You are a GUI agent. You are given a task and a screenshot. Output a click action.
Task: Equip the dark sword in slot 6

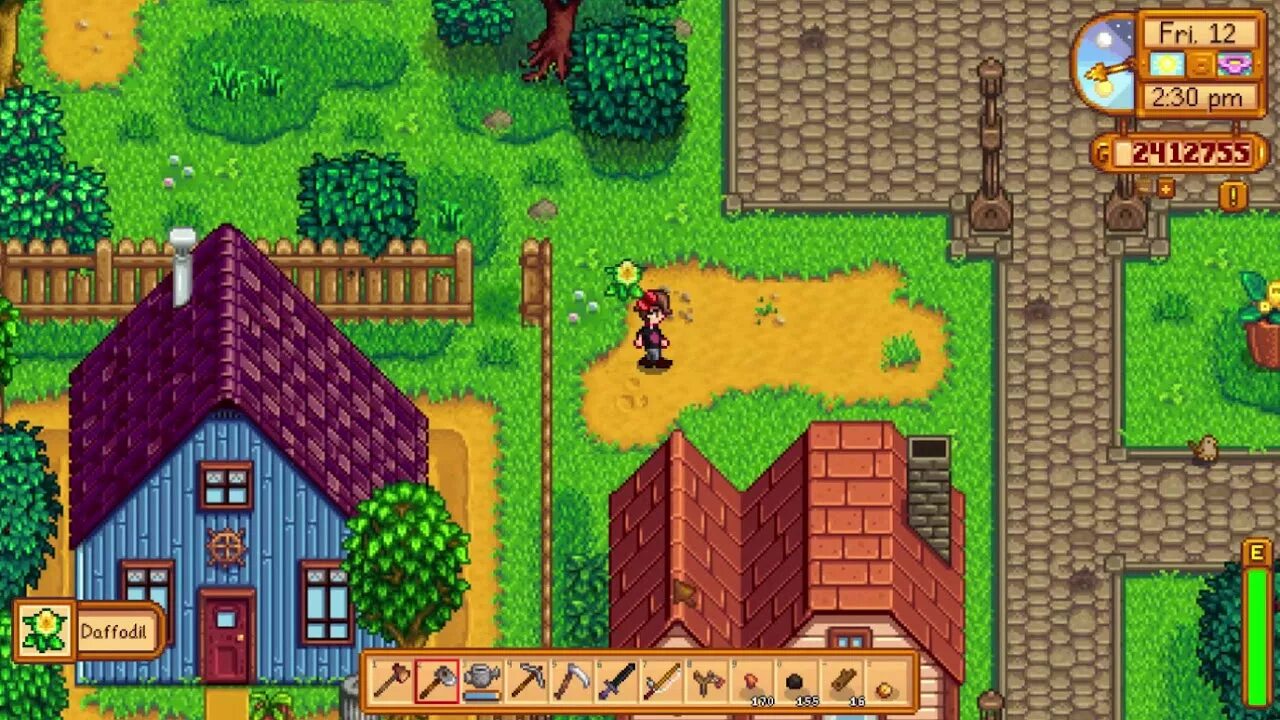617,682
